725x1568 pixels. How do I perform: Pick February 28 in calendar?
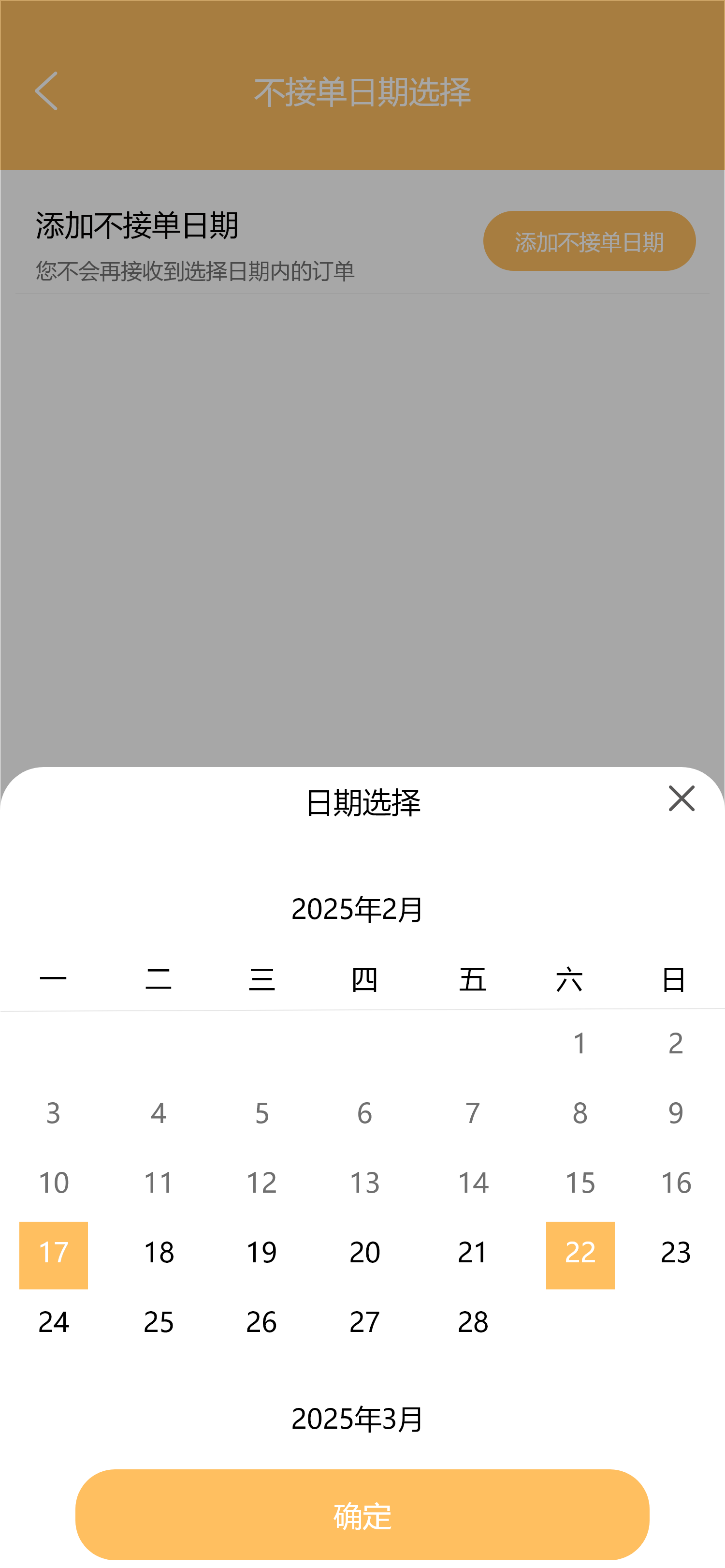473,1323
